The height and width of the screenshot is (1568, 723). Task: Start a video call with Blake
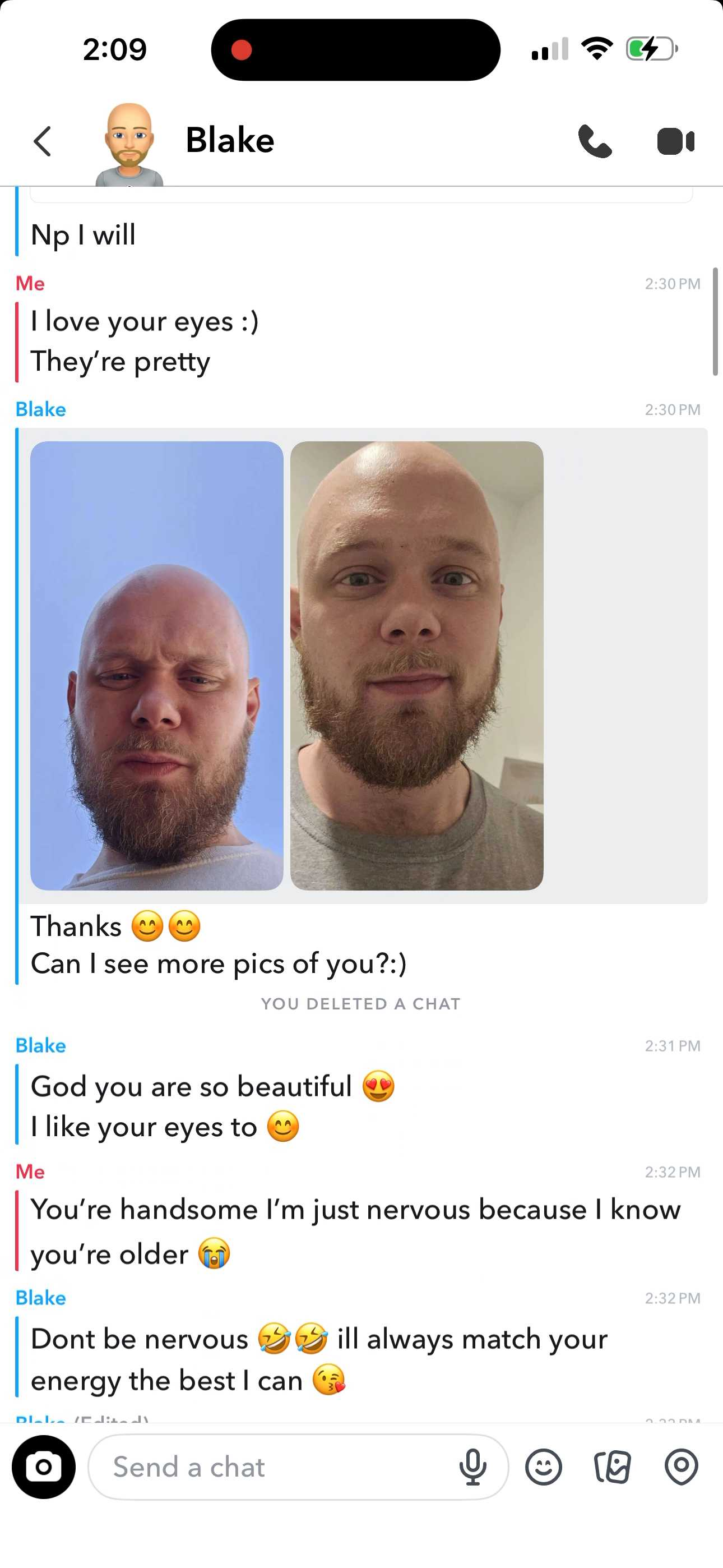click(x=675, y=141)
